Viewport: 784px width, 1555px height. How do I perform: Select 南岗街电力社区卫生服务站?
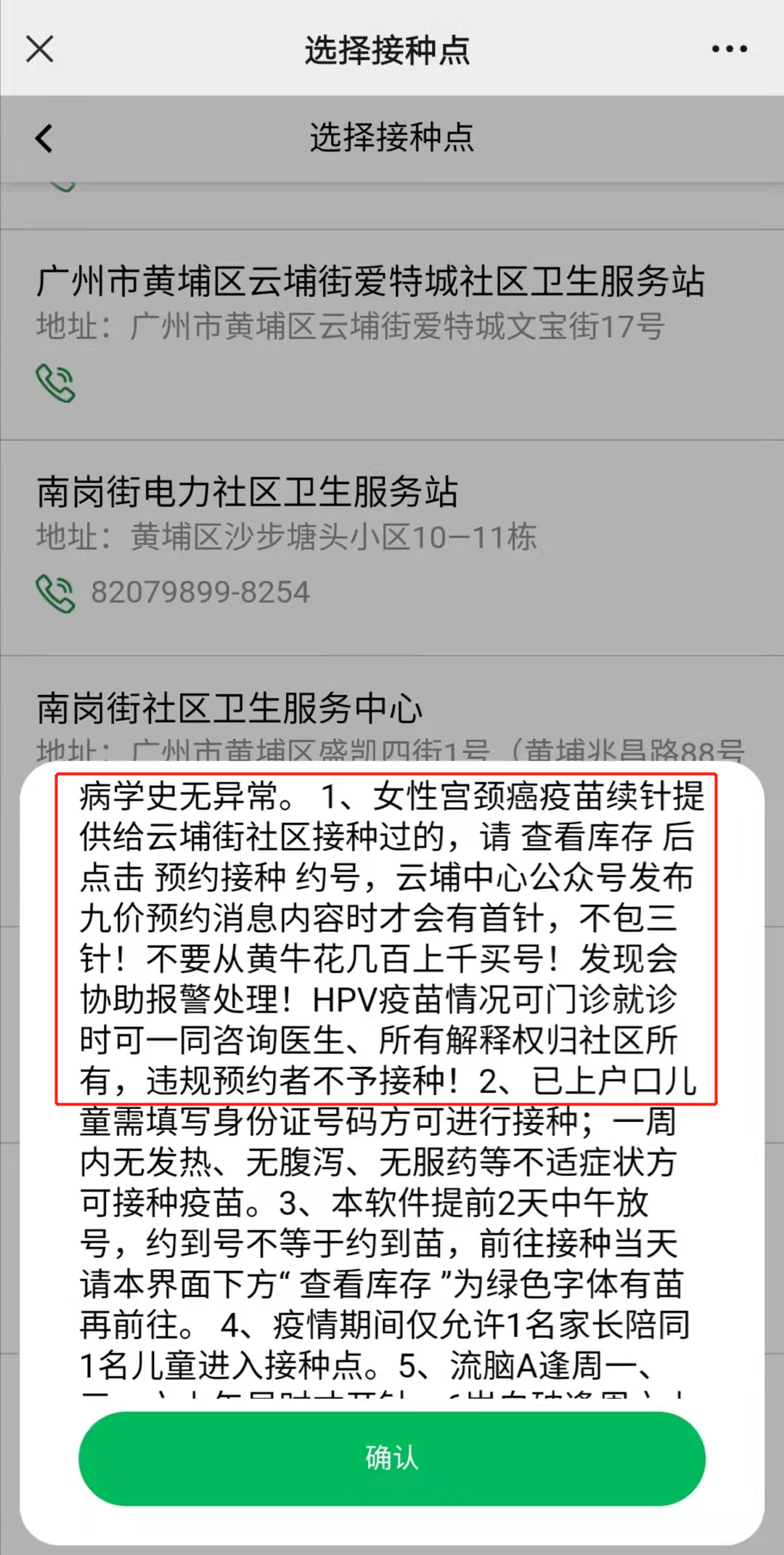point(248,492)
